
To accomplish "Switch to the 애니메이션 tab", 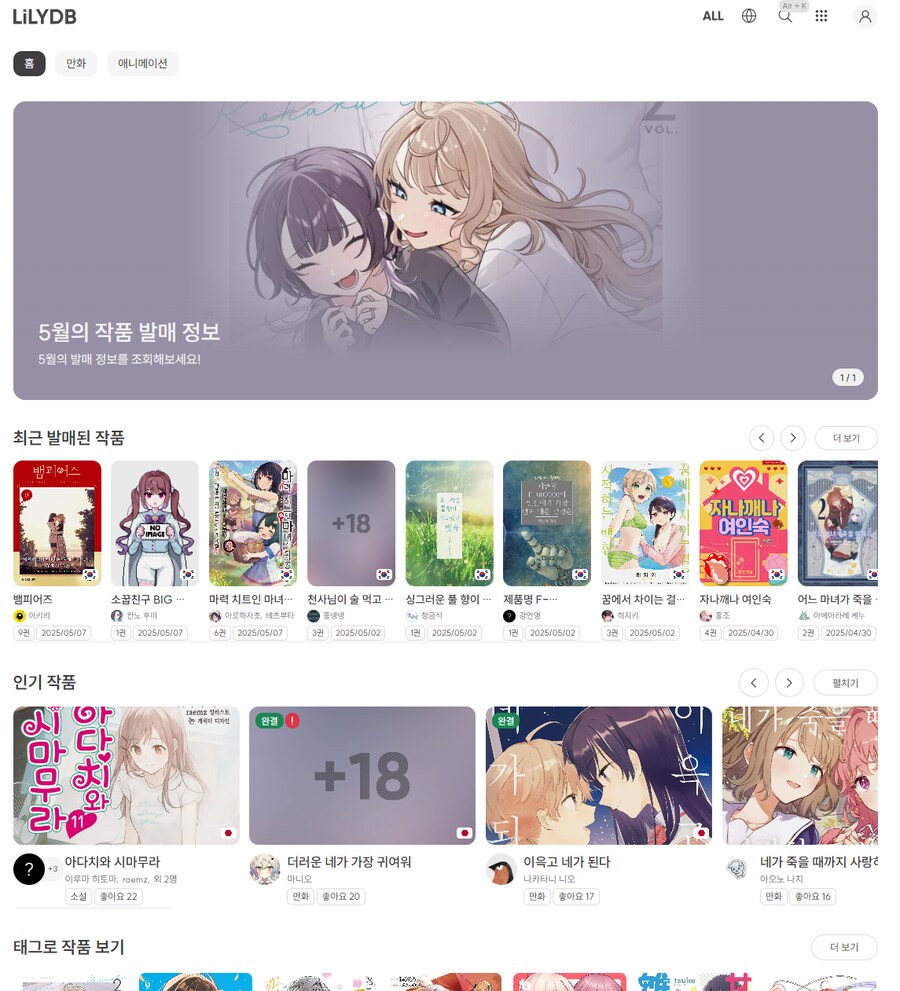I will click(x=143, y=64).
